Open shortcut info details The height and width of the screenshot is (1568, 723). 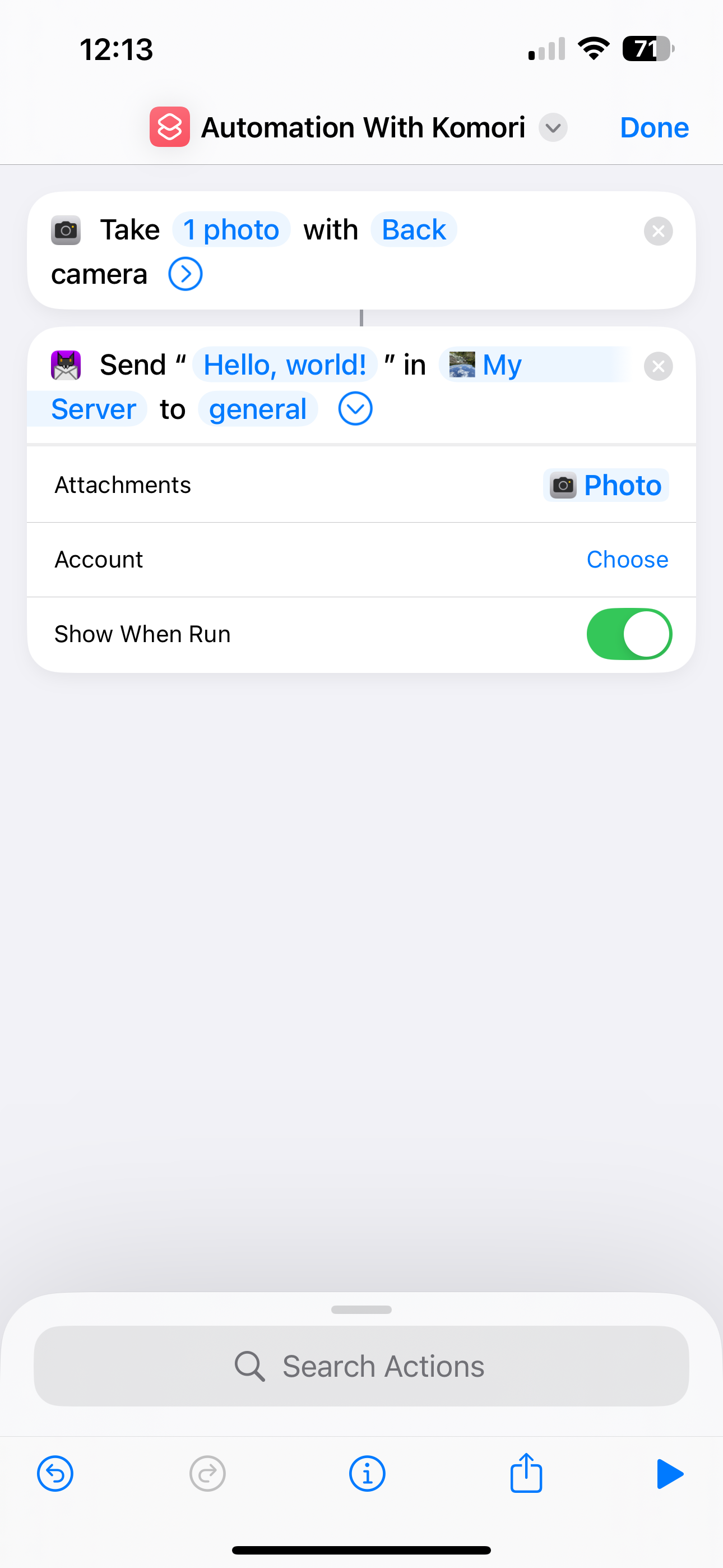pyautogui.click(x=367, y=1474)
